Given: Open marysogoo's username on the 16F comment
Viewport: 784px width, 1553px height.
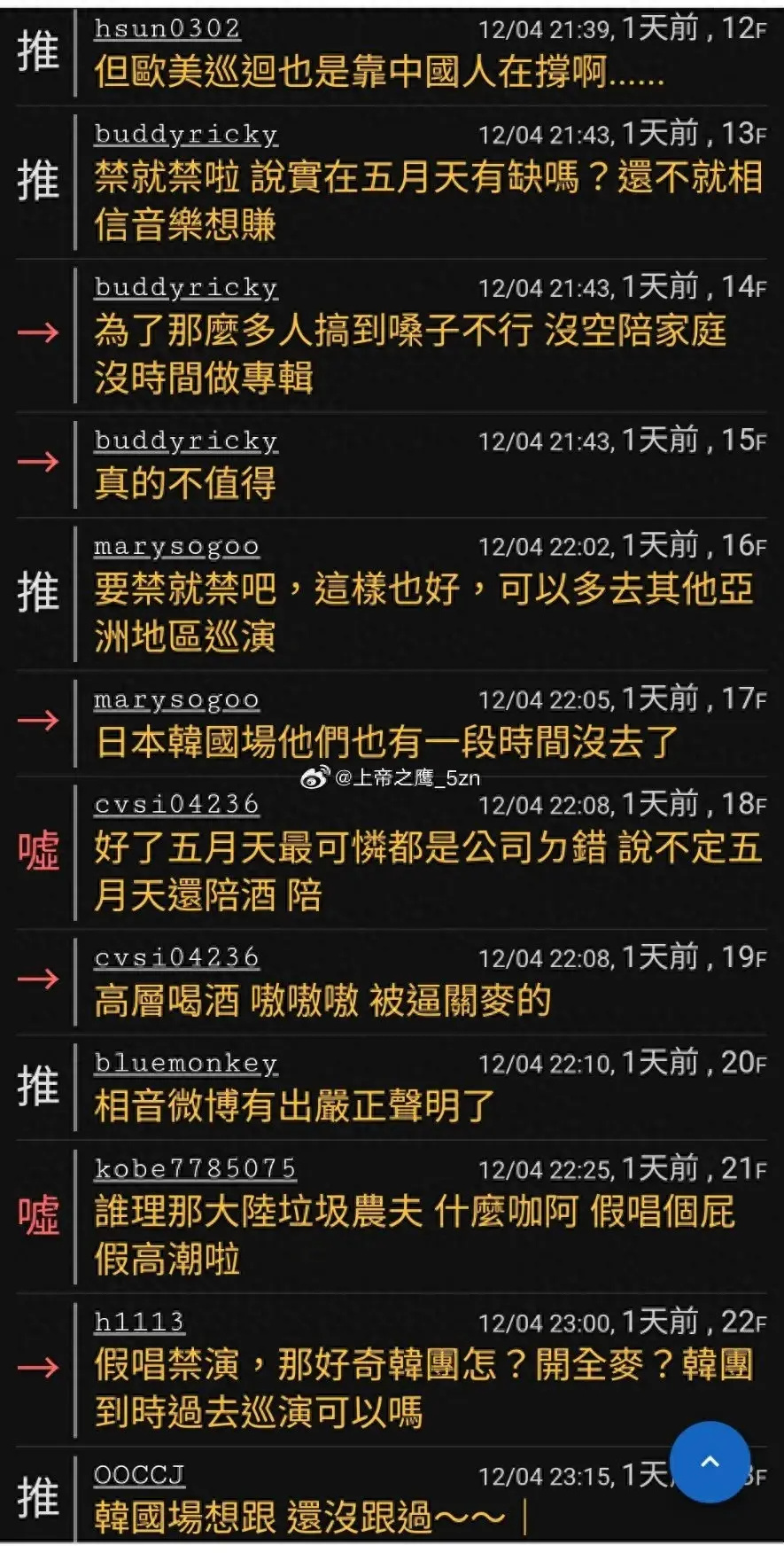Looking at the screenshot, I should click(x=177, y=547).
